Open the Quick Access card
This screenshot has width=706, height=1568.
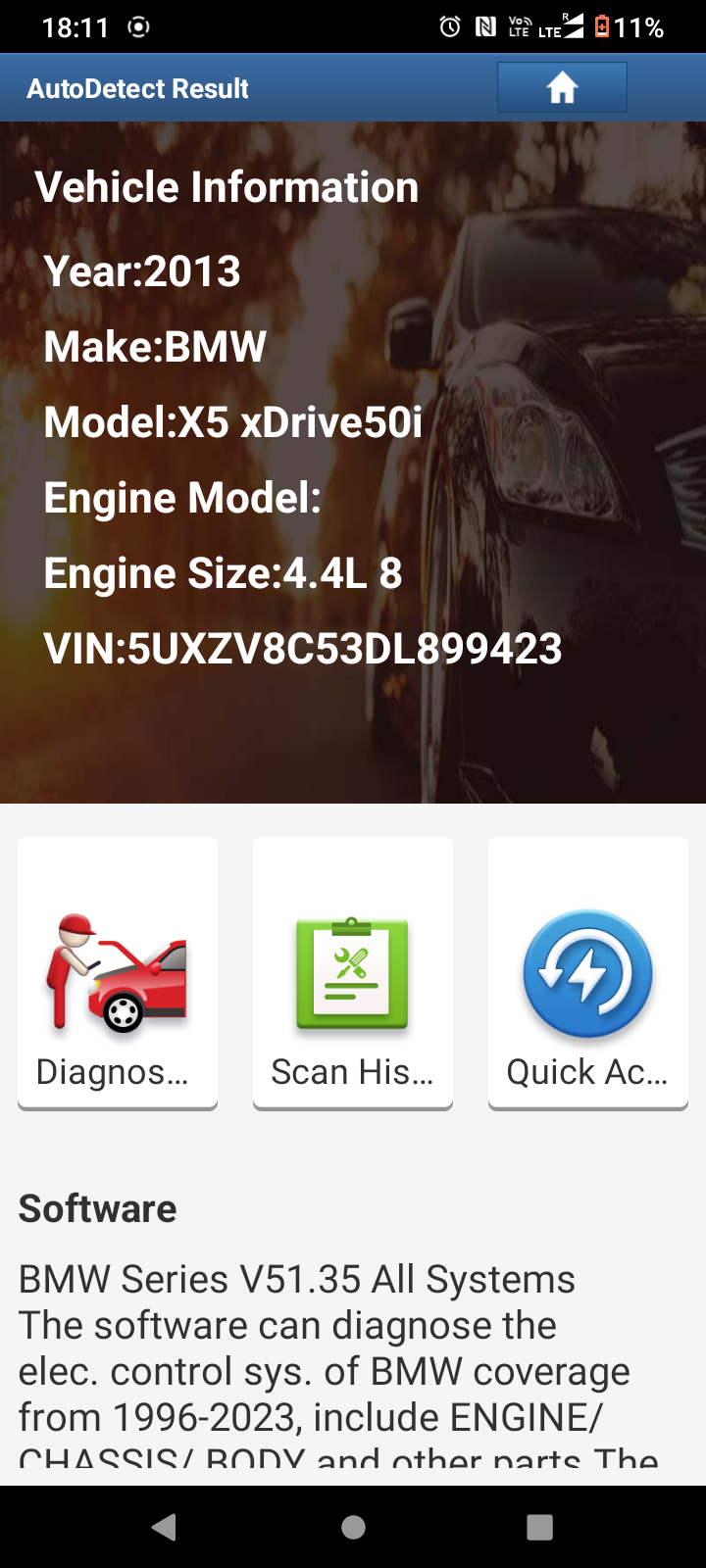tap(588, 973)
